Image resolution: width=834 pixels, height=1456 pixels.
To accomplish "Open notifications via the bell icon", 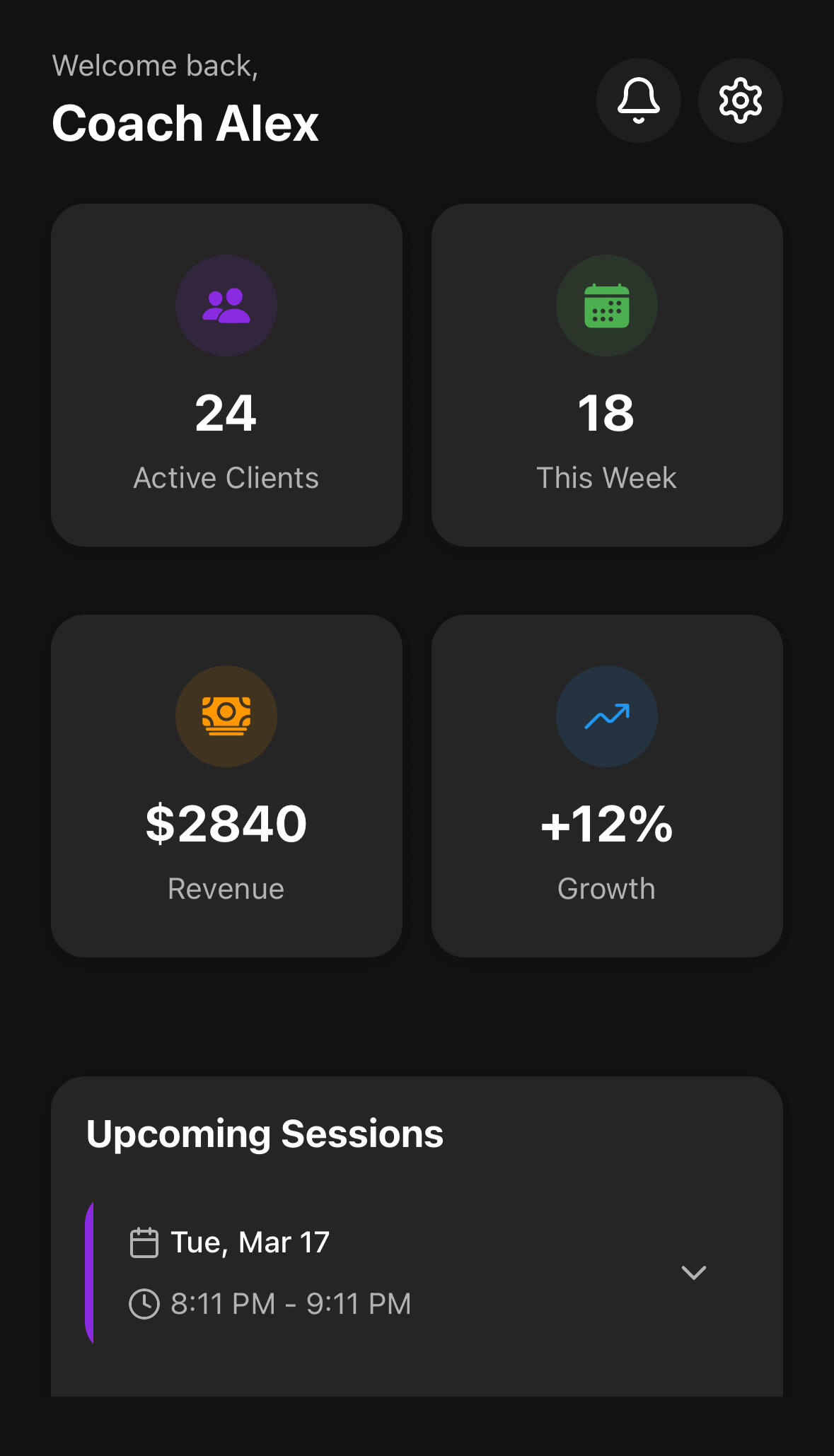I will tap(638, 100).
